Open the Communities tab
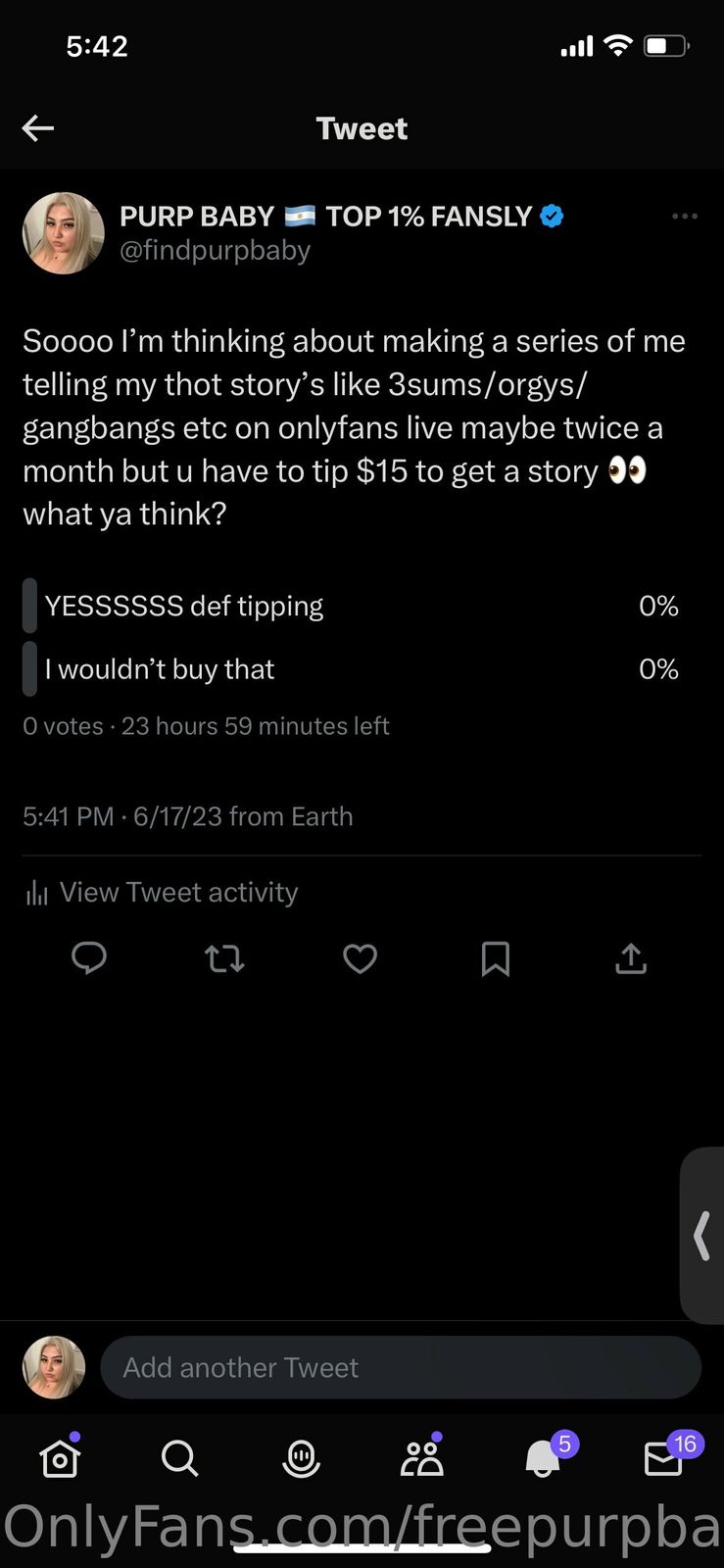 point(422,1458)
